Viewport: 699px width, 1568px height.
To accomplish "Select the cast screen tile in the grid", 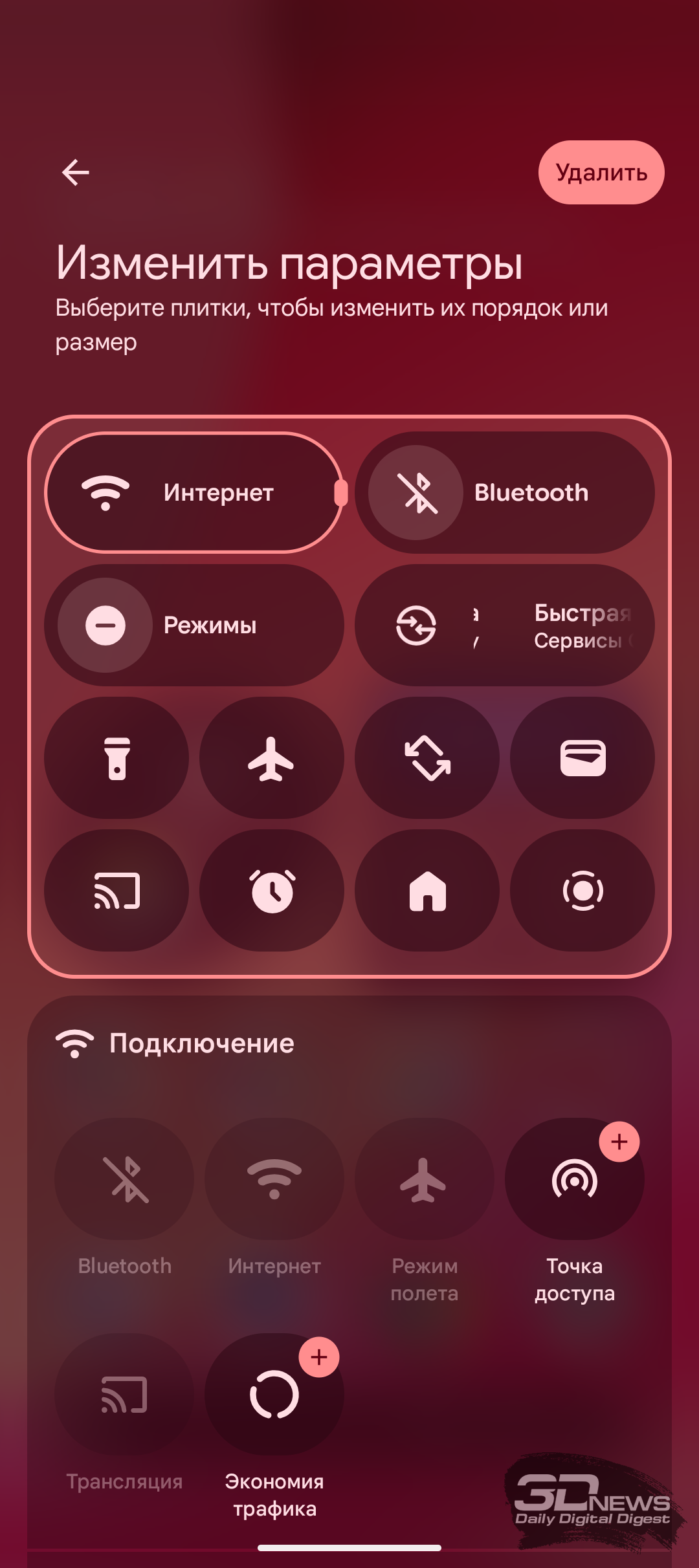I will [x=116, y=890].
